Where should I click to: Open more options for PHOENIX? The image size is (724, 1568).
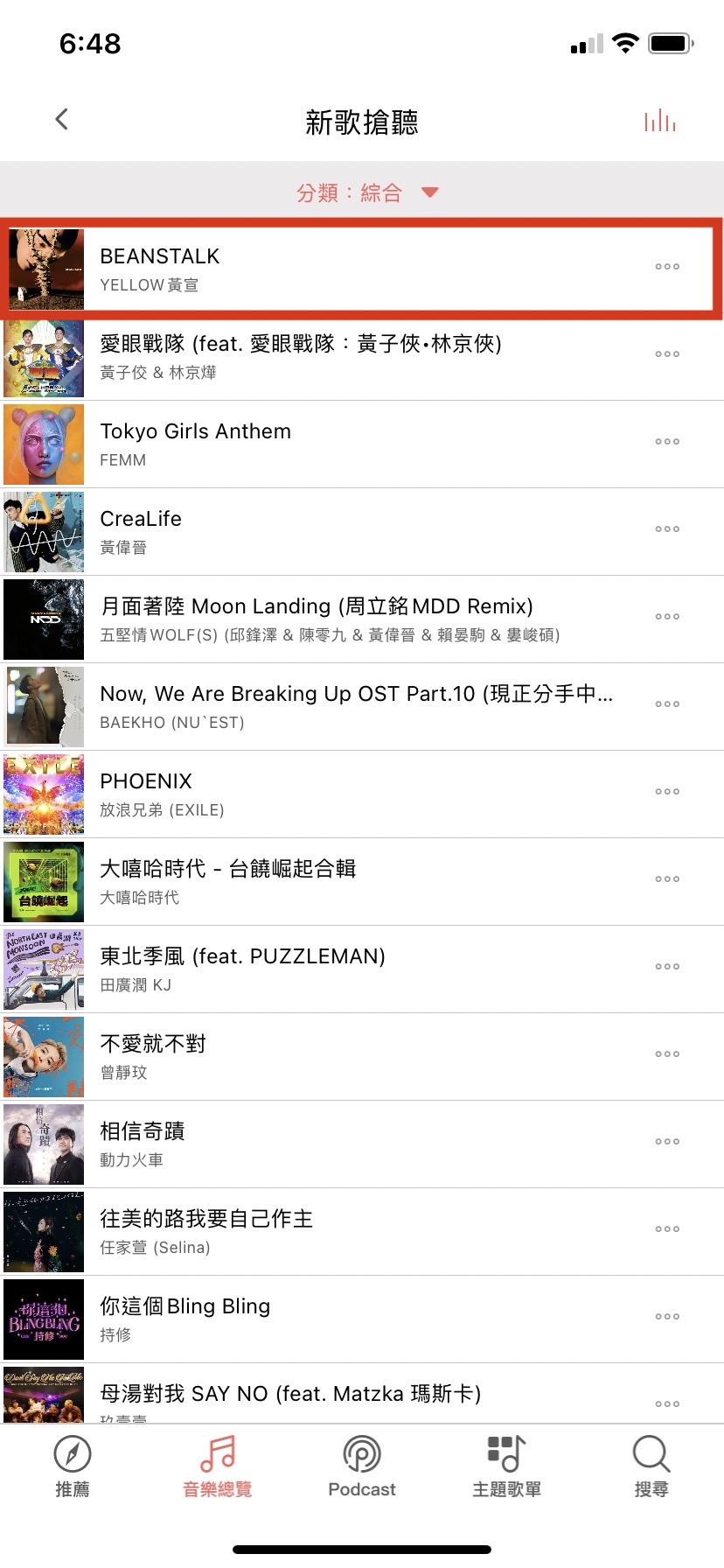click(667, 792)
